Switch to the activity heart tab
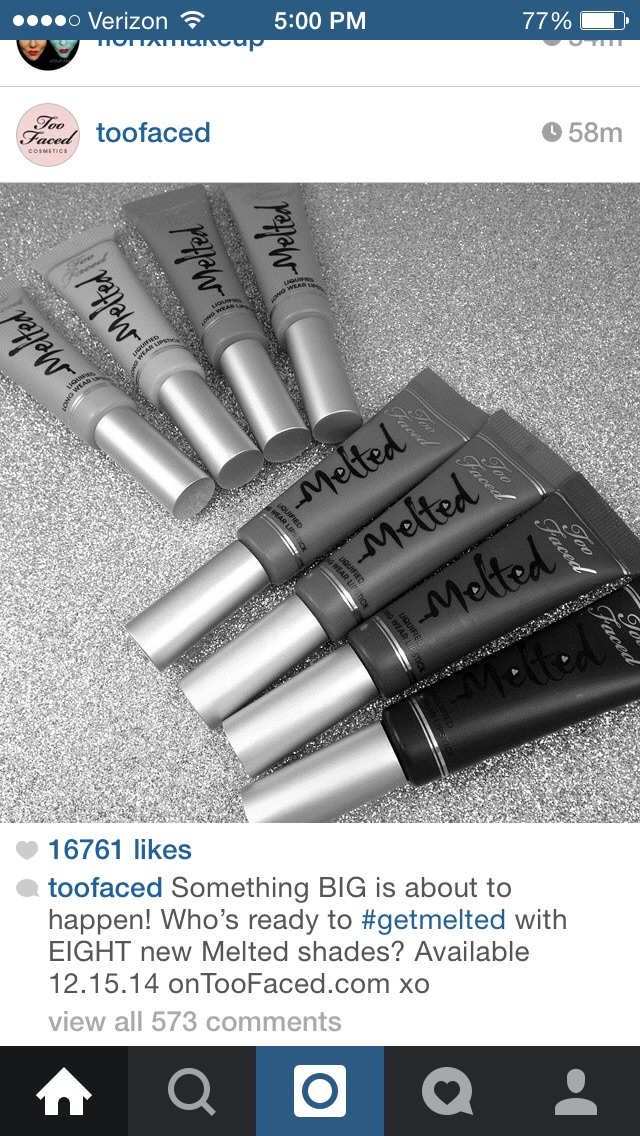The image size is (640, 1136). point(448,1091)
